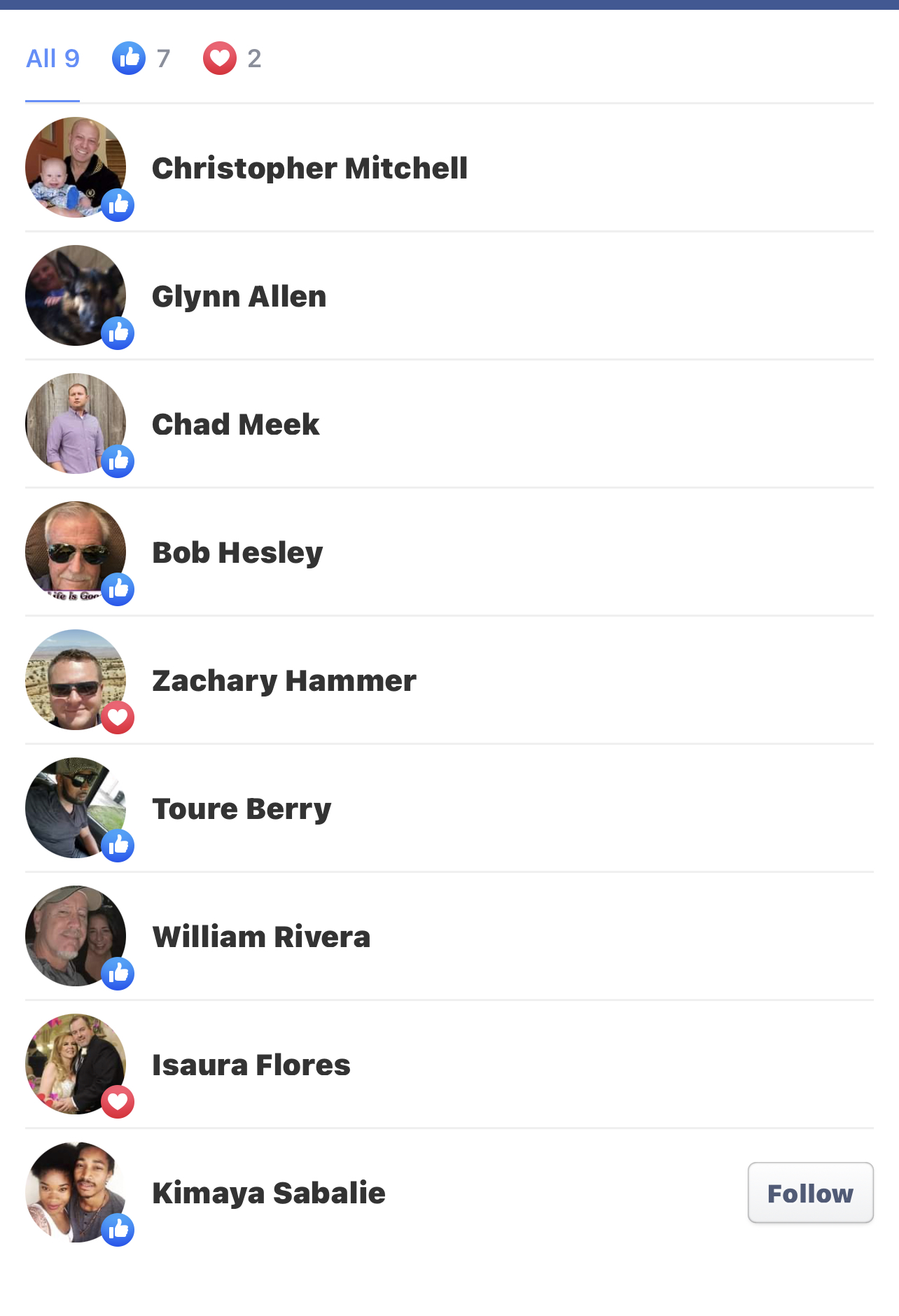Open Christopher Mitchell's profile
Viewport: 899px width, 1316px height.
pyautogui.click(x=309, y=169)
